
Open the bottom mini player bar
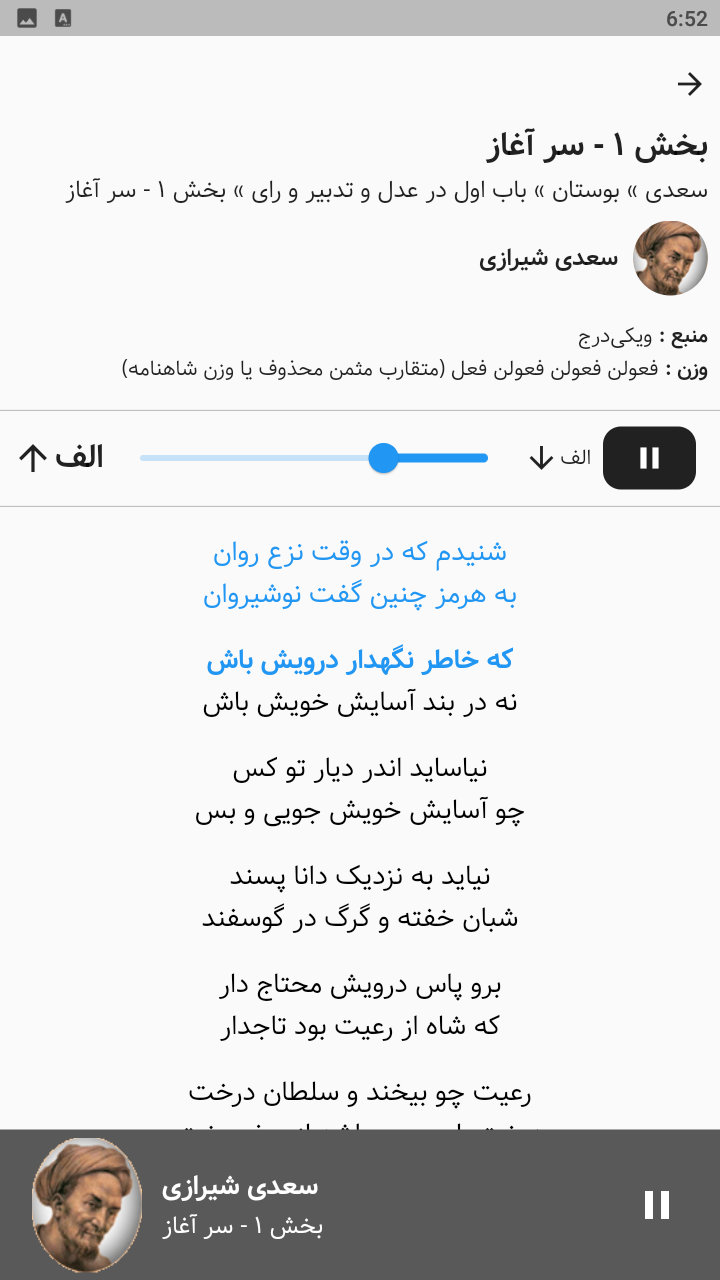click(x=360, y=1205)
